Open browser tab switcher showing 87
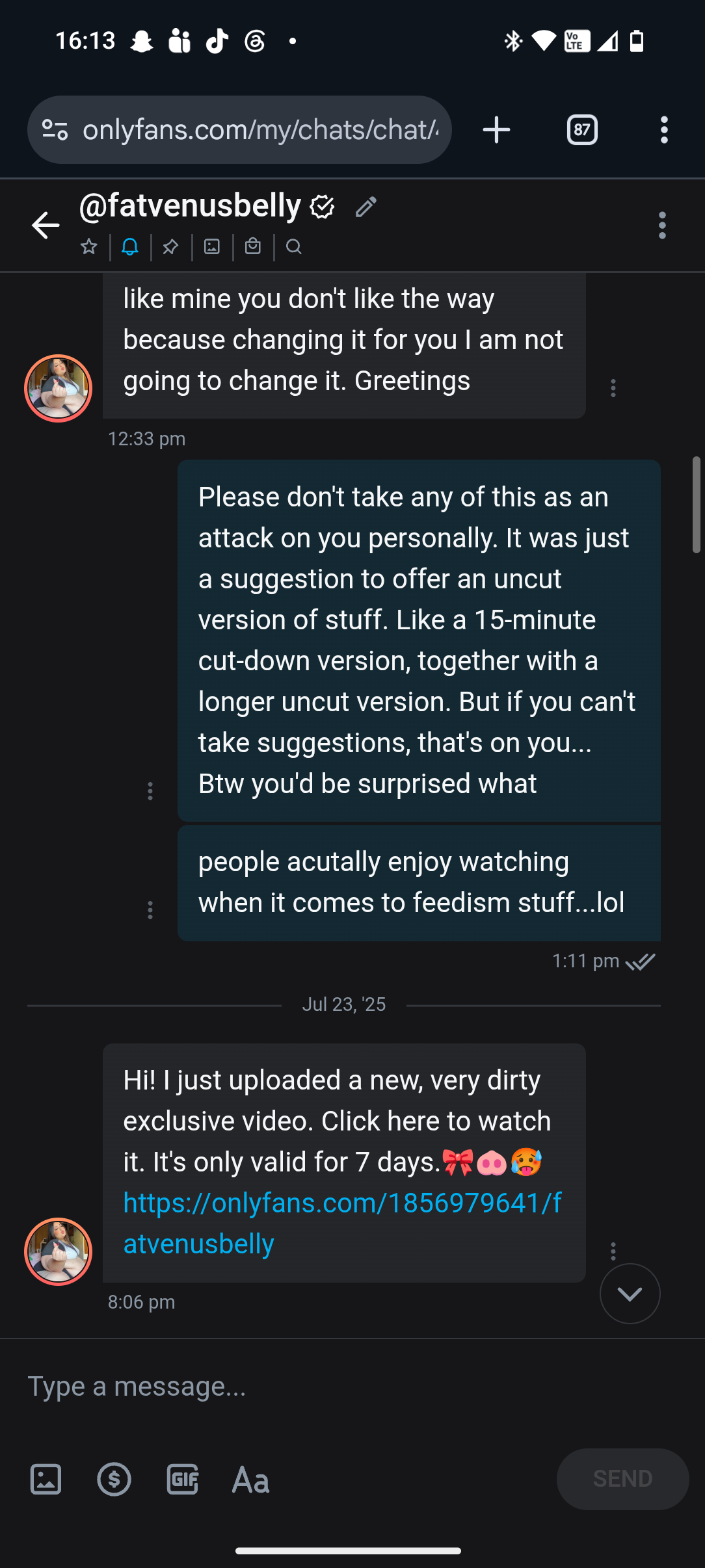This screenshot has height=1568, width=705. [582, 130]
